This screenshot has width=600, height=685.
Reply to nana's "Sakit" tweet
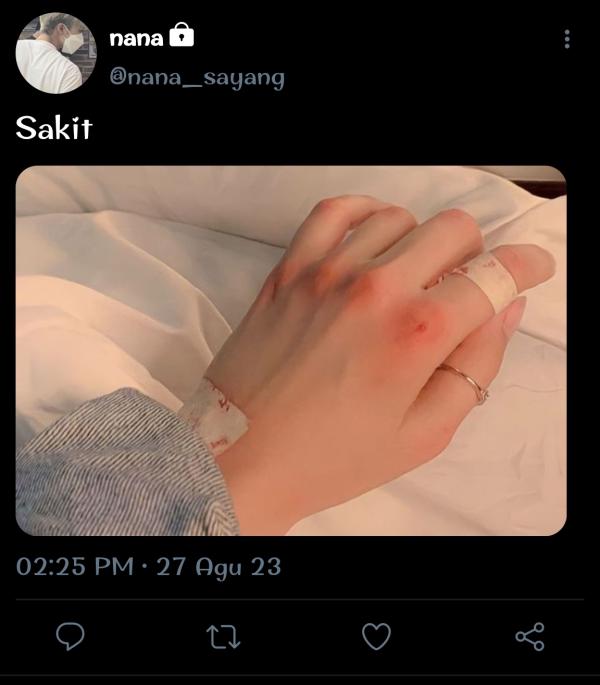click(x=70, y=636)
